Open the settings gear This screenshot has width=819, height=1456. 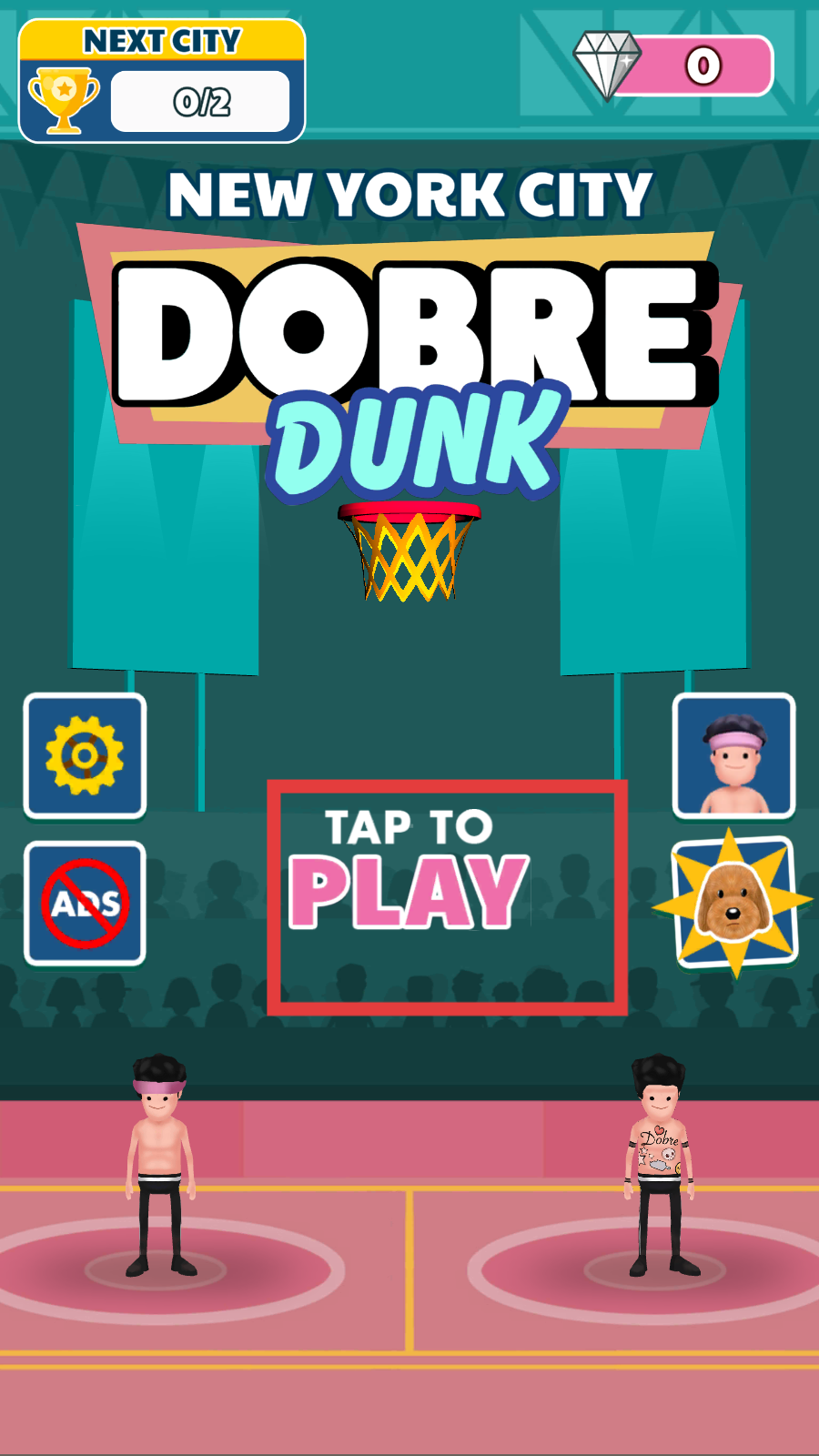(x=85, y=755)
